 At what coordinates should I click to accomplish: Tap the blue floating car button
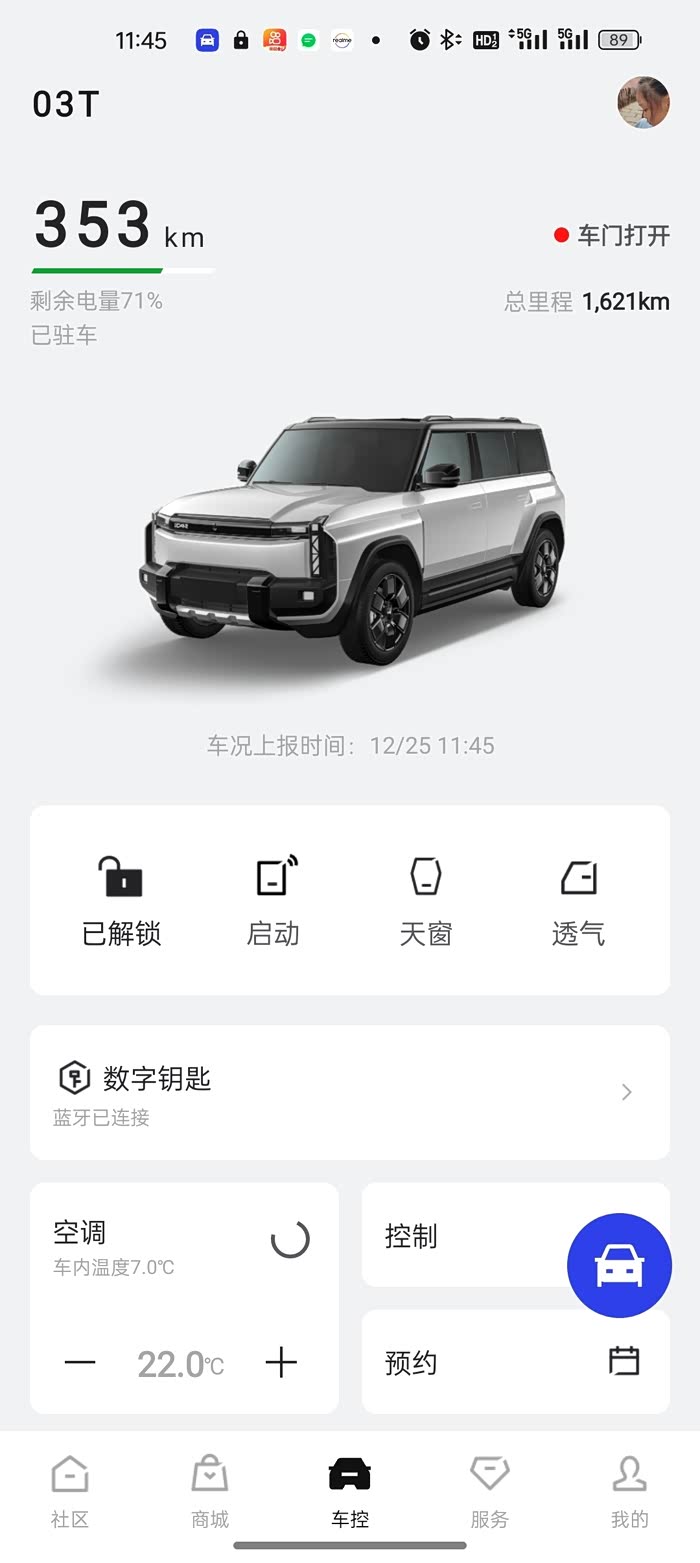[619, 1266]
